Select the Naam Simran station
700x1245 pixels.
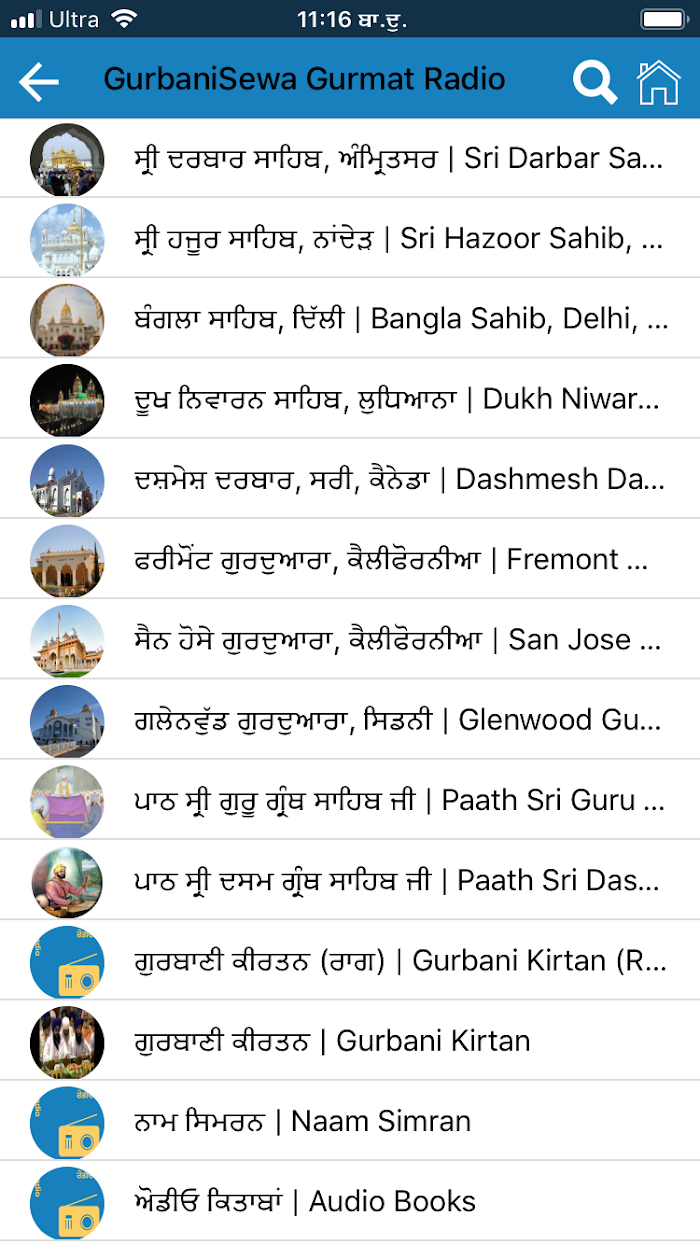click(350, 1120)
